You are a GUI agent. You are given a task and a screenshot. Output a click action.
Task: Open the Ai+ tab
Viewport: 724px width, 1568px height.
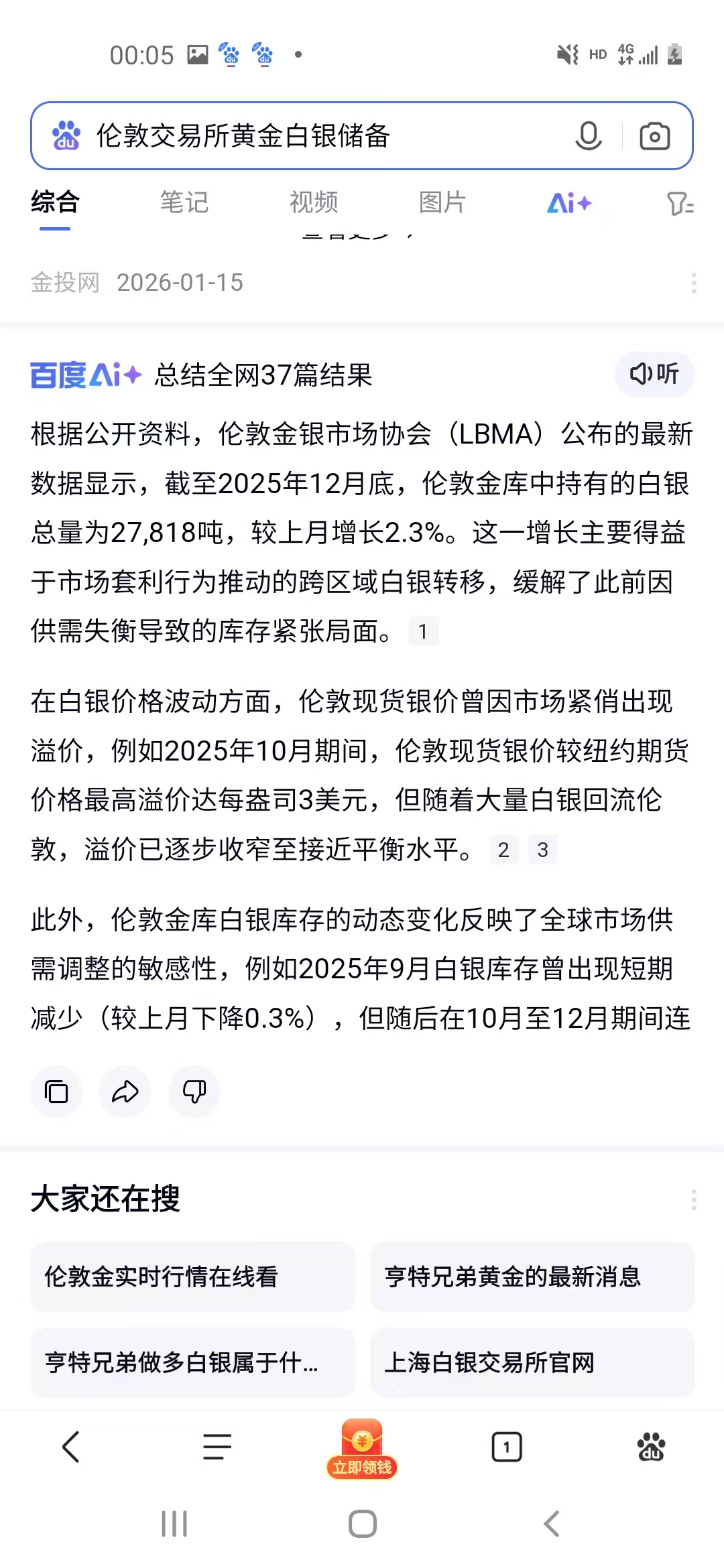point(569,203)
